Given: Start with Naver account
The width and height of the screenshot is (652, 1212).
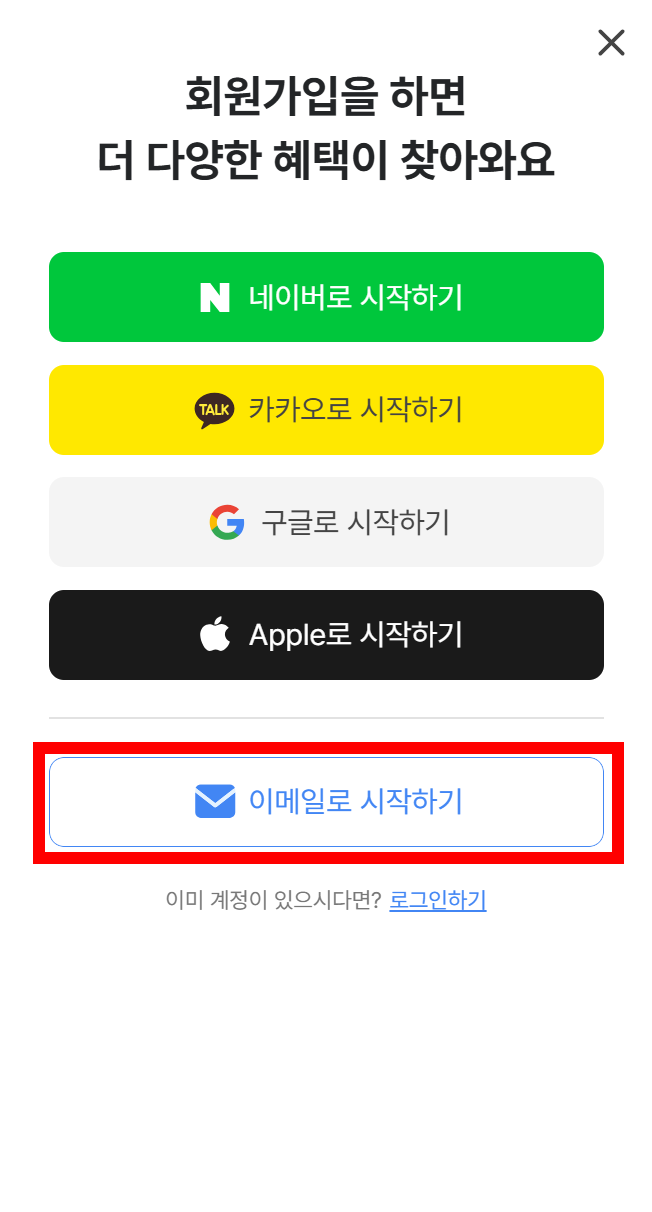Looking at the screenshot, I should (x=326, y=297).
